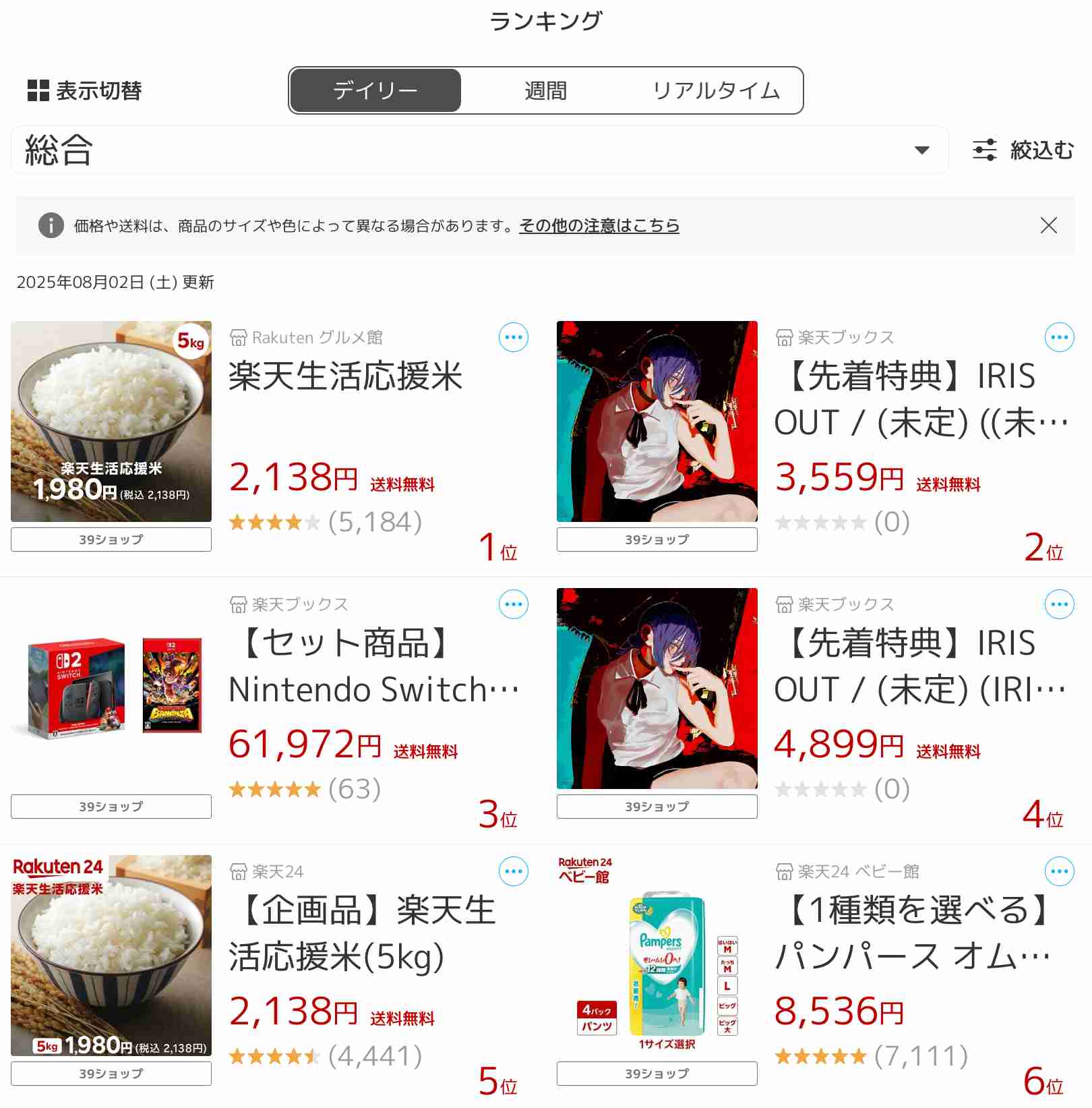Open the 絞込む filter options

(1022, 150)
